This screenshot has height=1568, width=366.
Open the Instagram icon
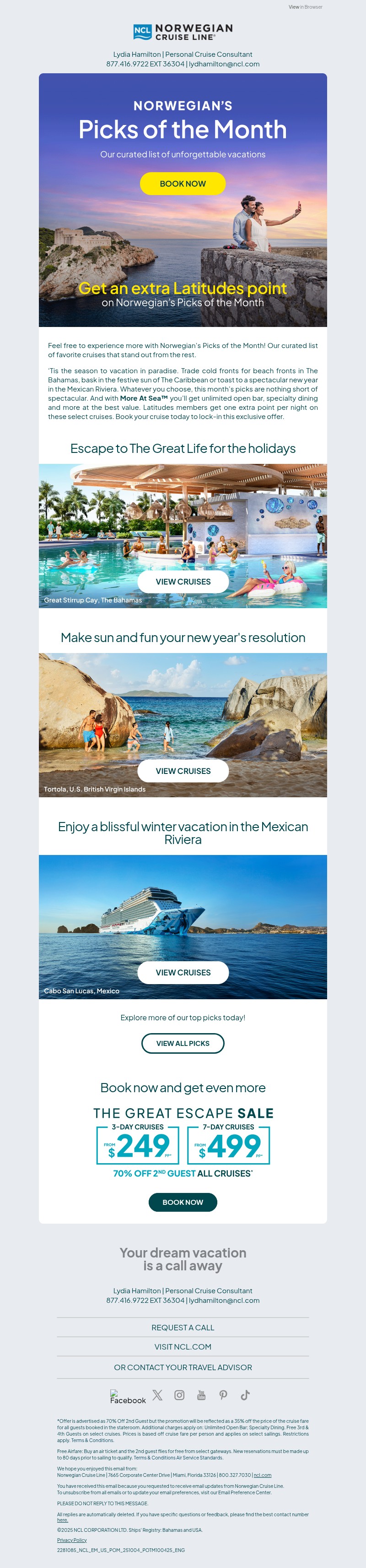[x=179, y=1394]
